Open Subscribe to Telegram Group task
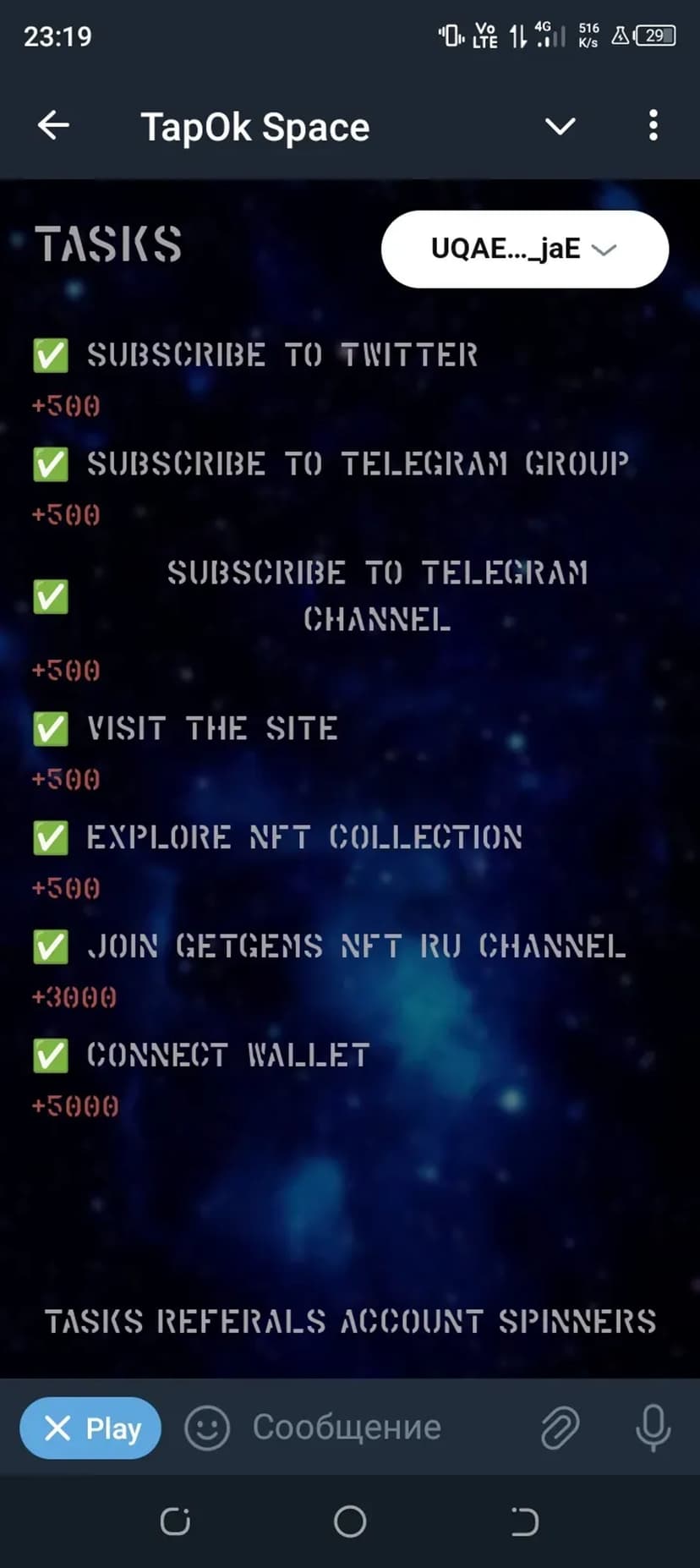 click(x=358, y=463)
